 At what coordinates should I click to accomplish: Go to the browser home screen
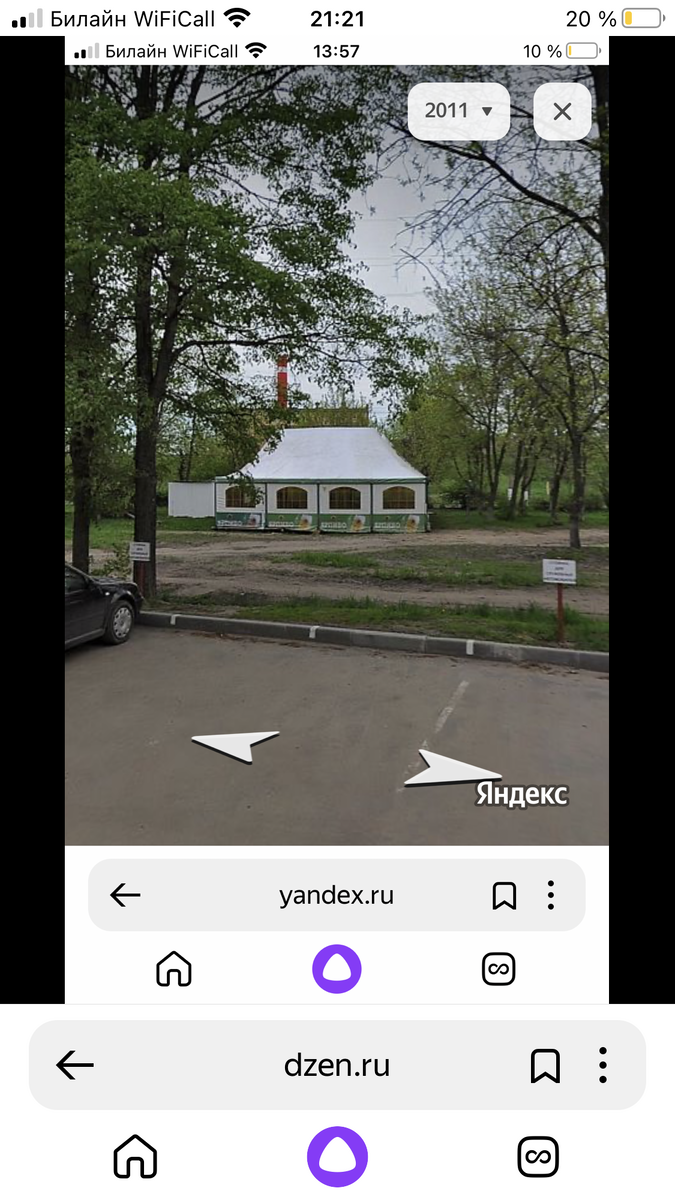[136, 1157]
